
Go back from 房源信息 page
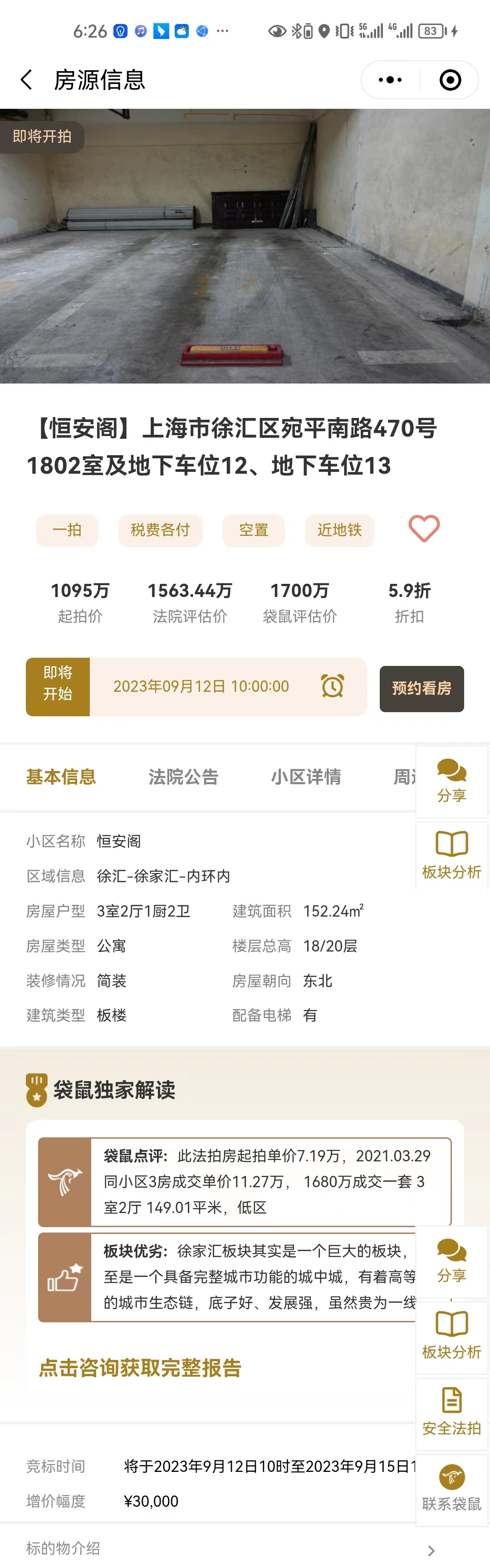[27, 80]
